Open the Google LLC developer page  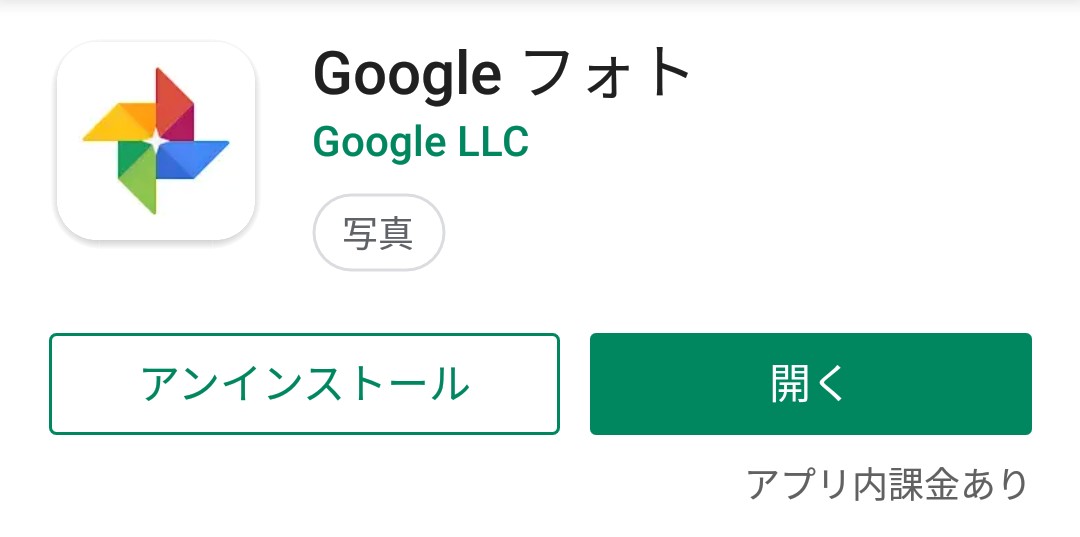421,143
